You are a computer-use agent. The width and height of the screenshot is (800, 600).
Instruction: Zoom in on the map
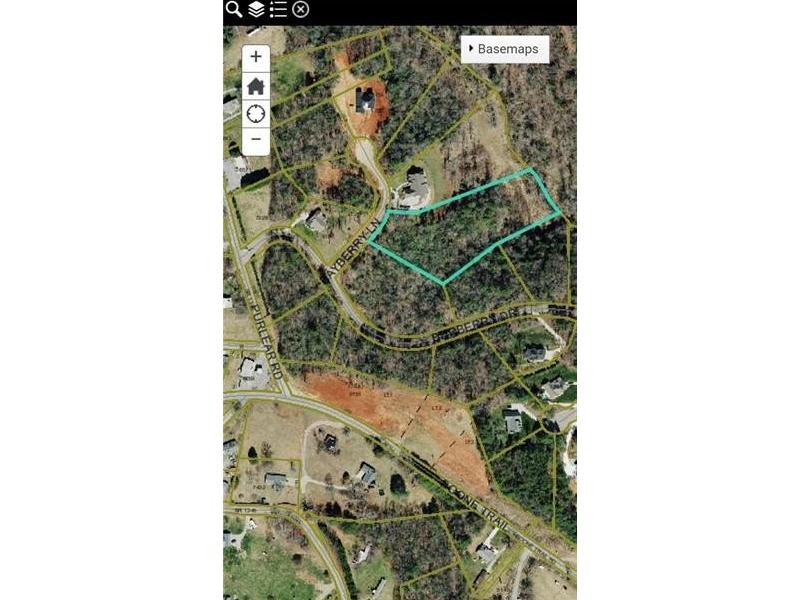click(x=256, y=58)
